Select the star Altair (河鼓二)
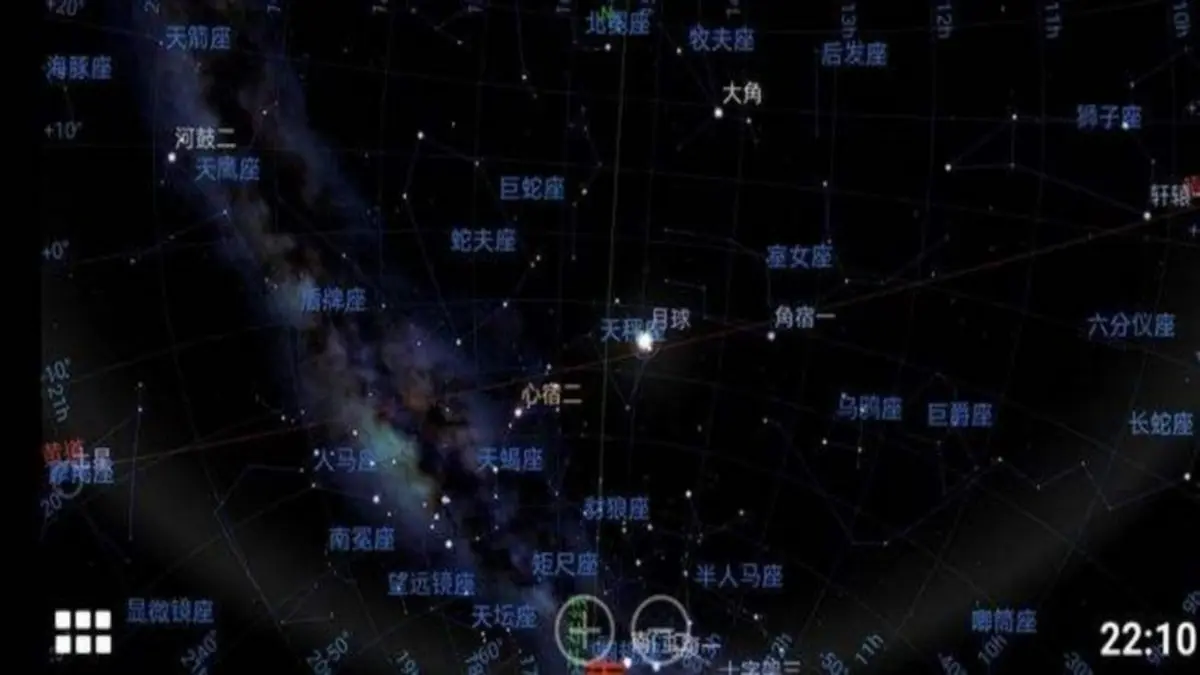The height and width of the screenshot is (675, 1200). (172, 157)
